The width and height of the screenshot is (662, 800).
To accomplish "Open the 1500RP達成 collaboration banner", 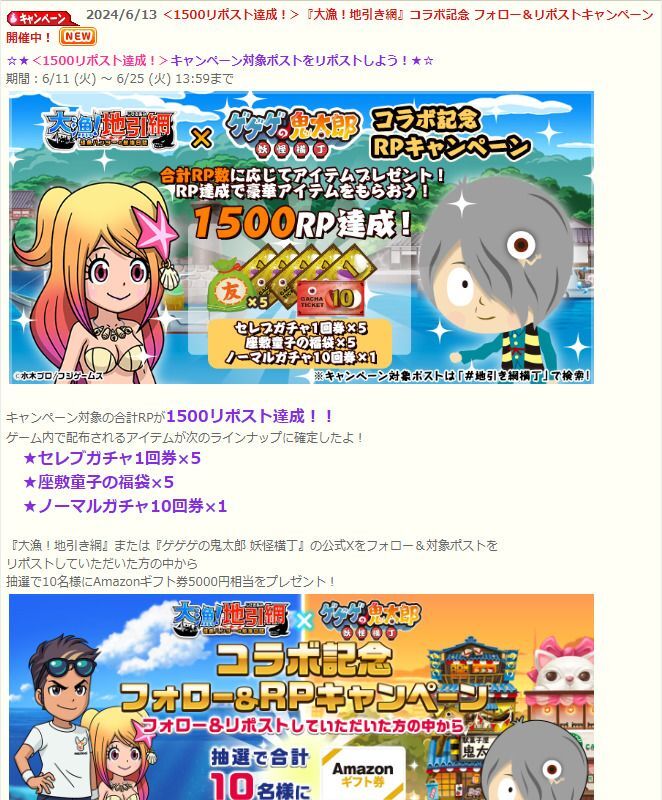I will 301,238.
